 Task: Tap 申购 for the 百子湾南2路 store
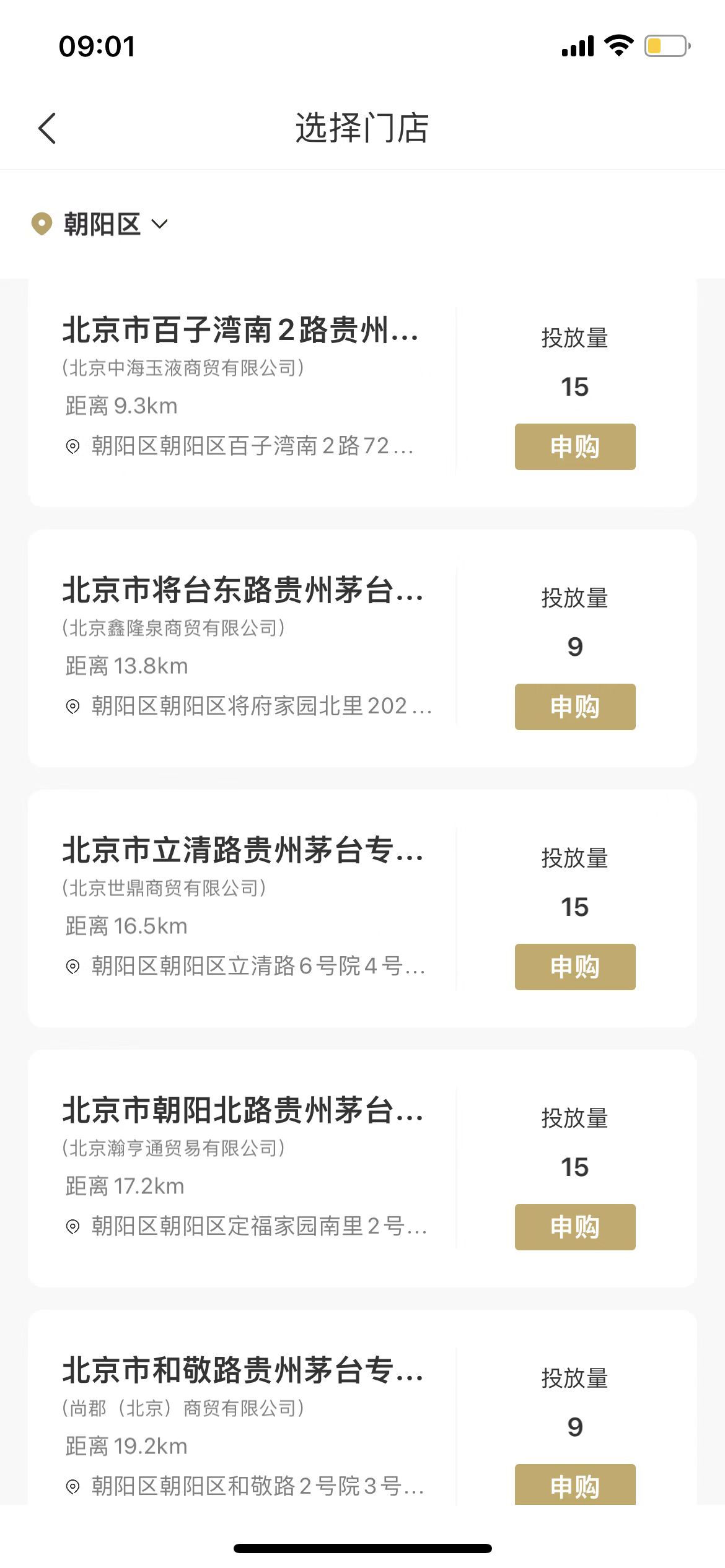pyautogui.click(x=574, y=446)
